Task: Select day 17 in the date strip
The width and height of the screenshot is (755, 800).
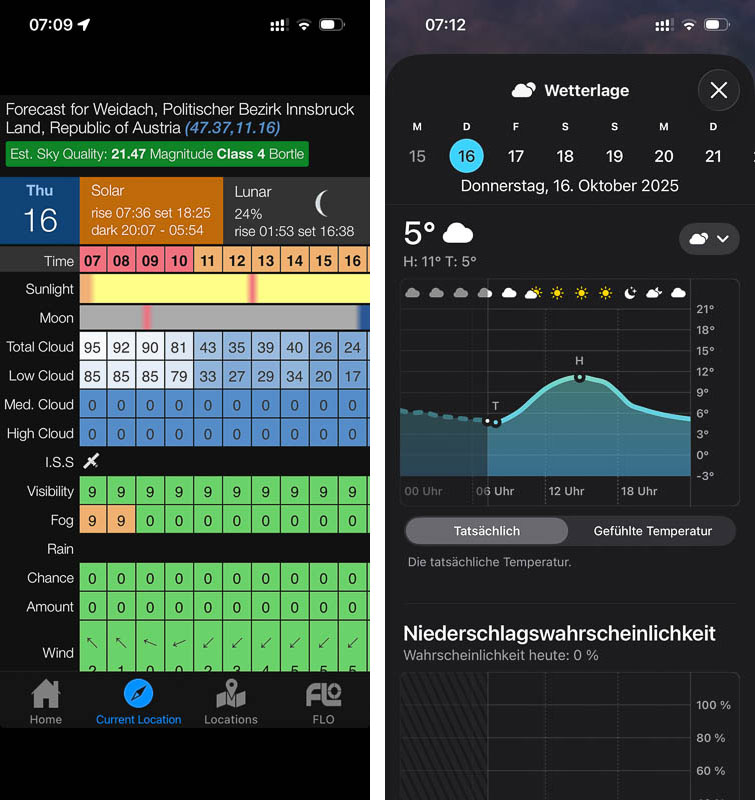Action: pos(516,156)
